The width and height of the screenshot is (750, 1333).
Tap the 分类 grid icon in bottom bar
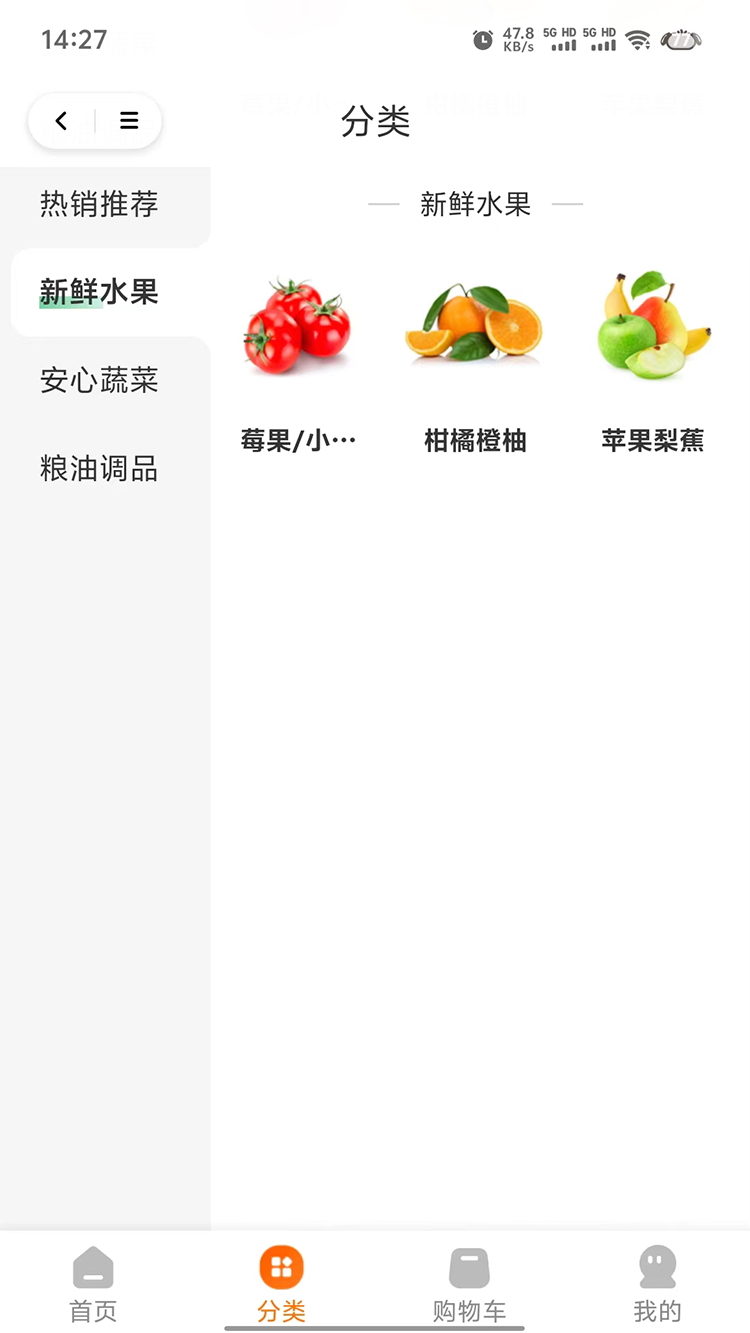pos(280,1265)
